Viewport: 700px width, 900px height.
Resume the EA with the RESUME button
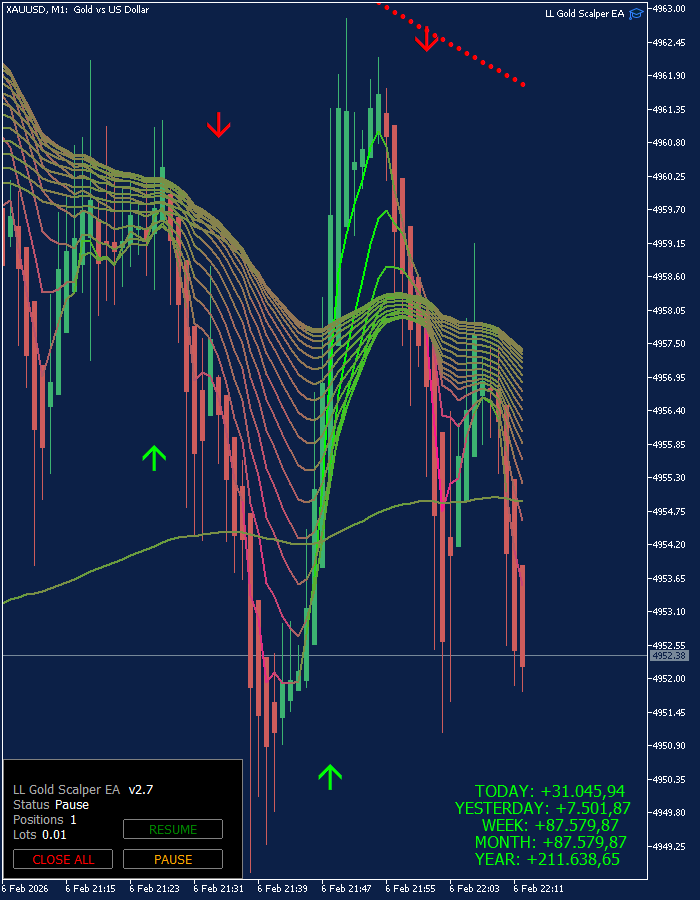tap(173, 829)
